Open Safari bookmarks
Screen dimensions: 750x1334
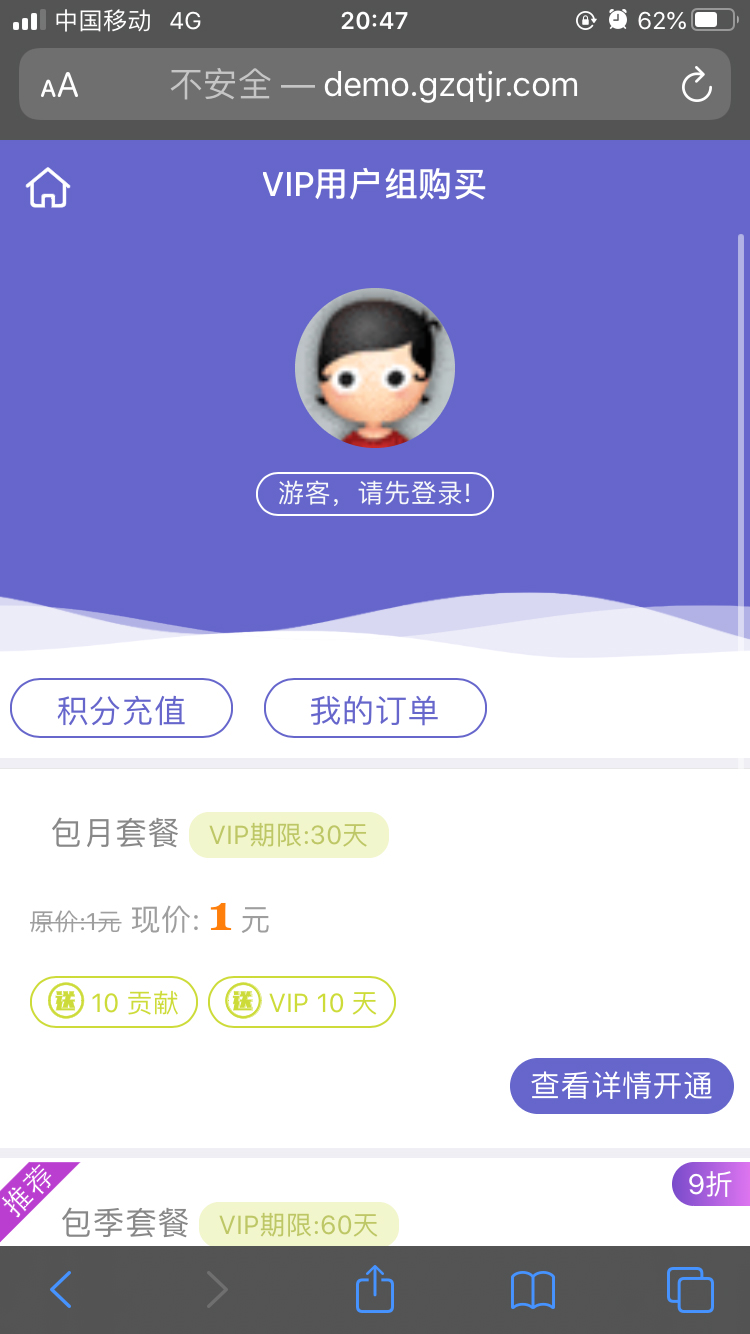coord(532,1290)
